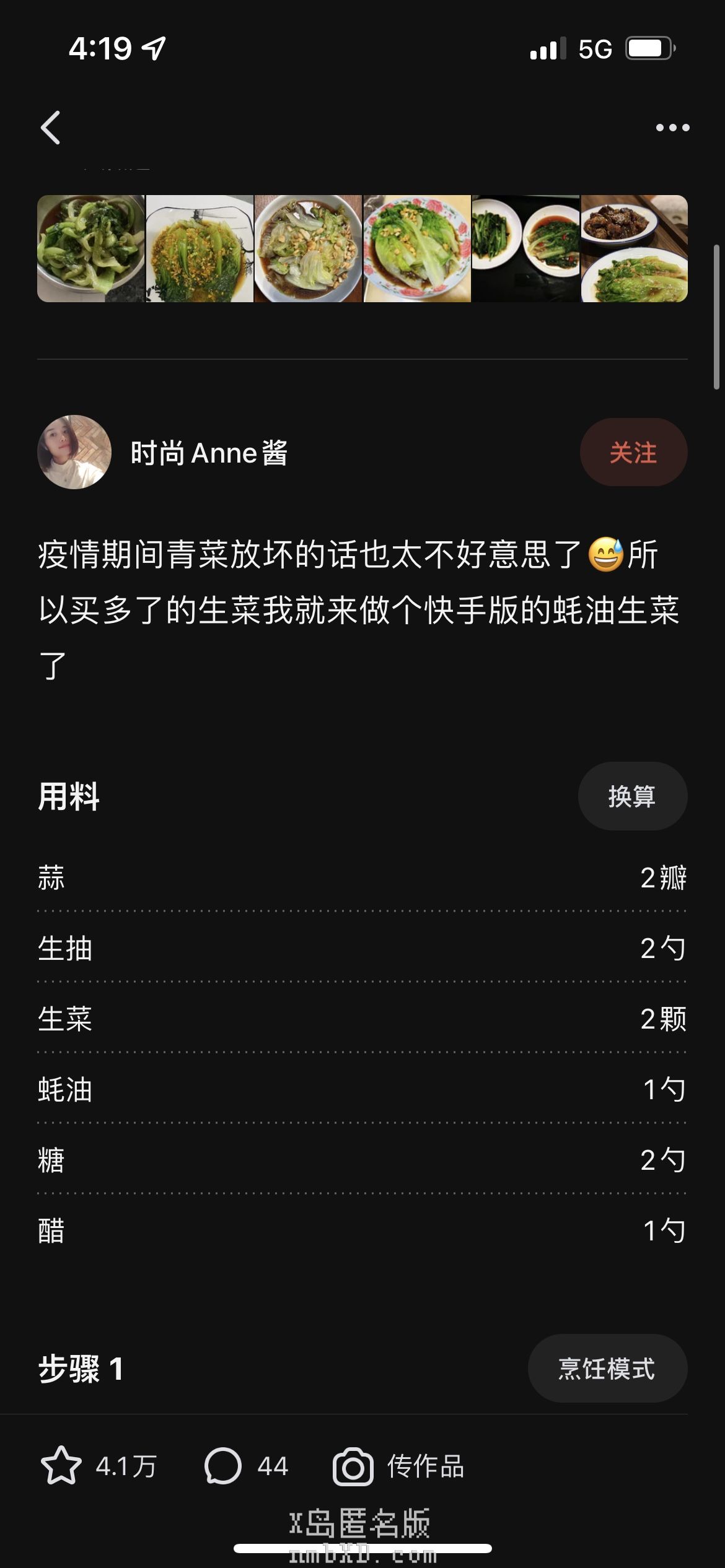Open the last dish photo in the row

[x=634, y=249]
